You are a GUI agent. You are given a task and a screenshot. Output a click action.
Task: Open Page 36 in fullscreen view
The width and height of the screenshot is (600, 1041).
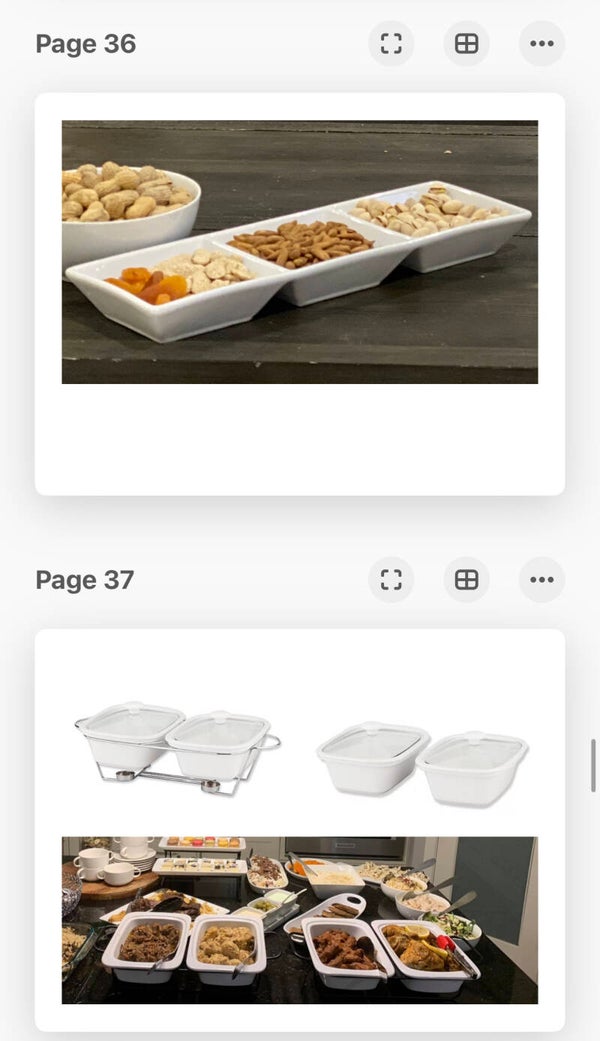[391, 44]
